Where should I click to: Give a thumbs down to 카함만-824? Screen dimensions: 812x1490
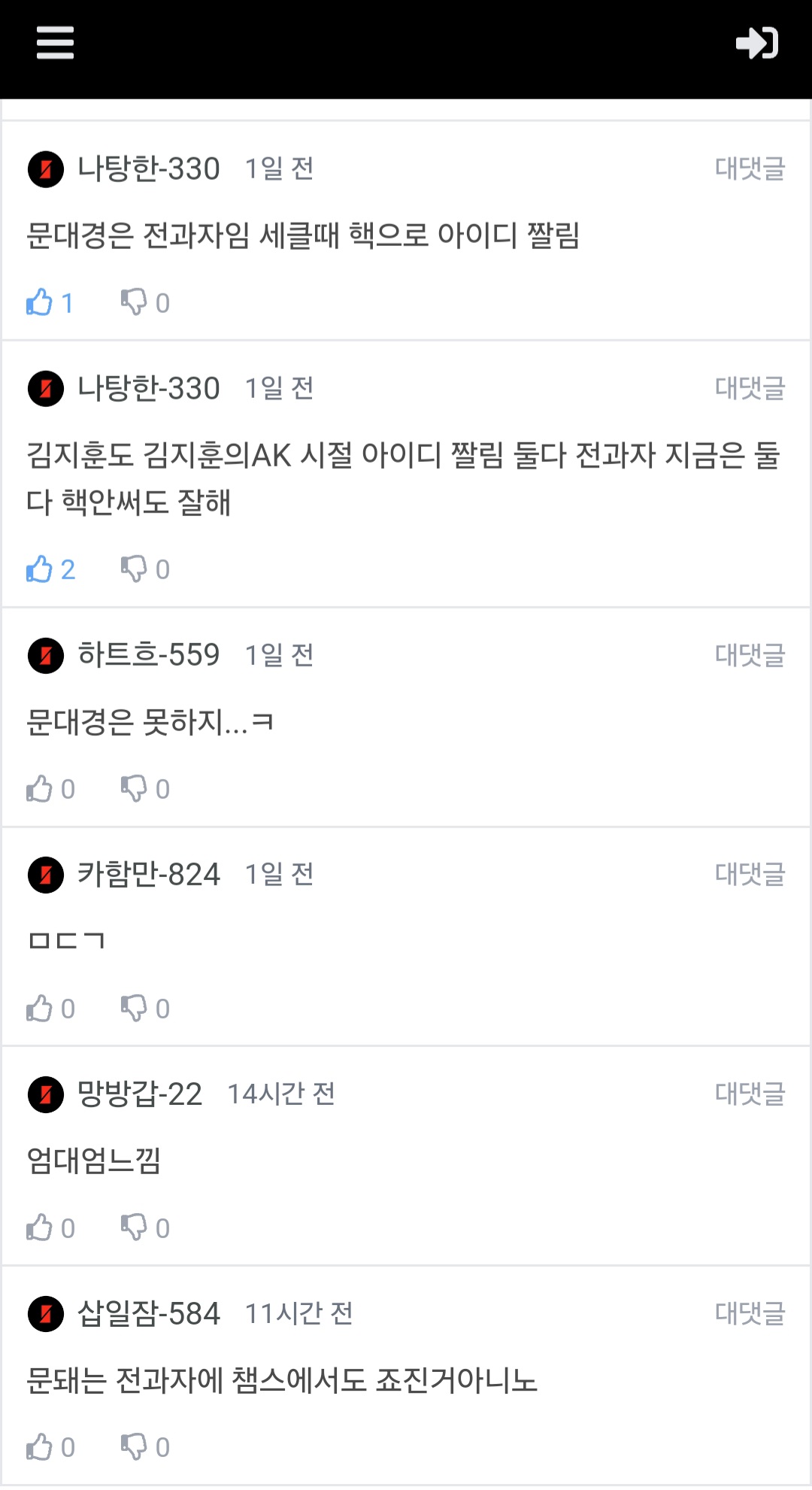tap(134, 1009)
